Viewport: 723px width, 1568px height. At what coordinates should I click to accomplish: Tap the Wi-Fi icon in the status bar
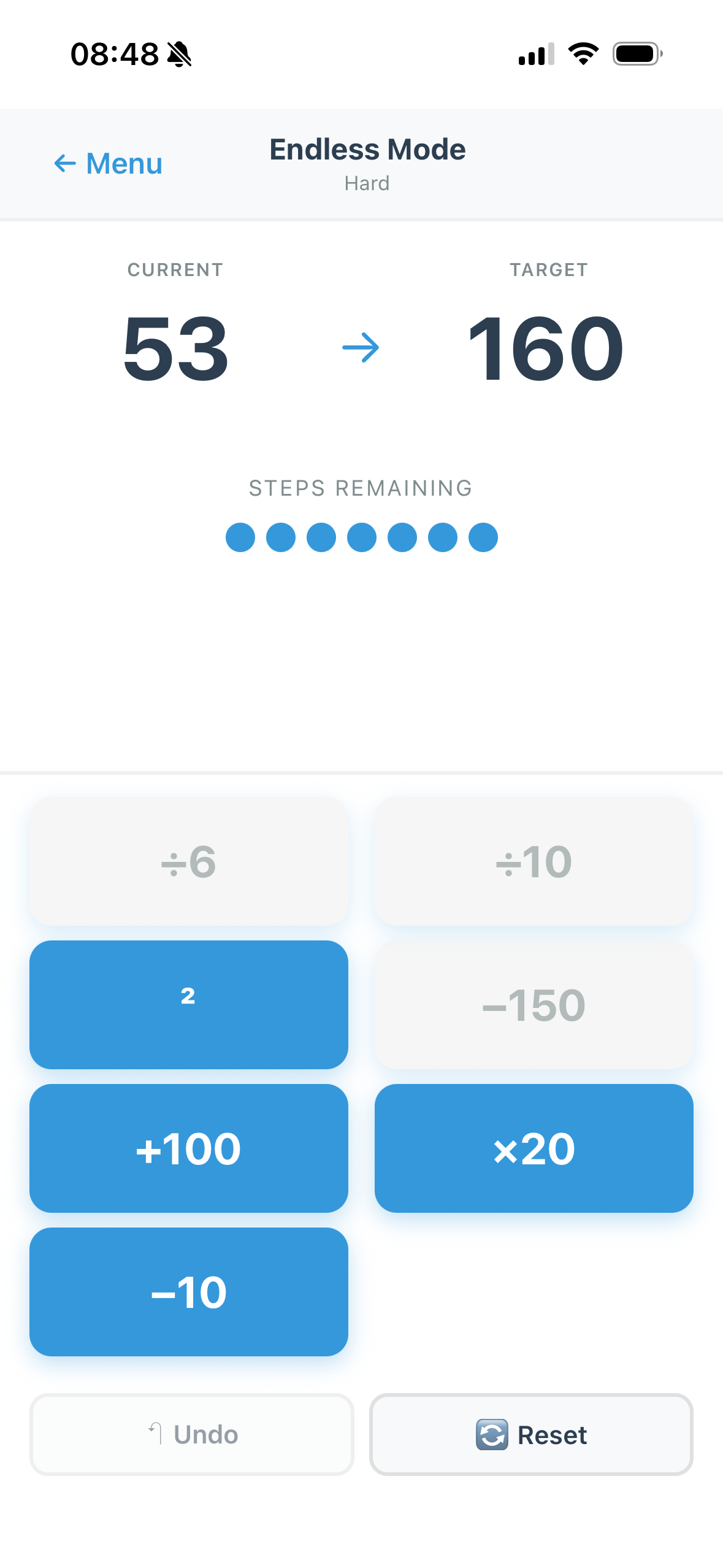pos(582,54)
